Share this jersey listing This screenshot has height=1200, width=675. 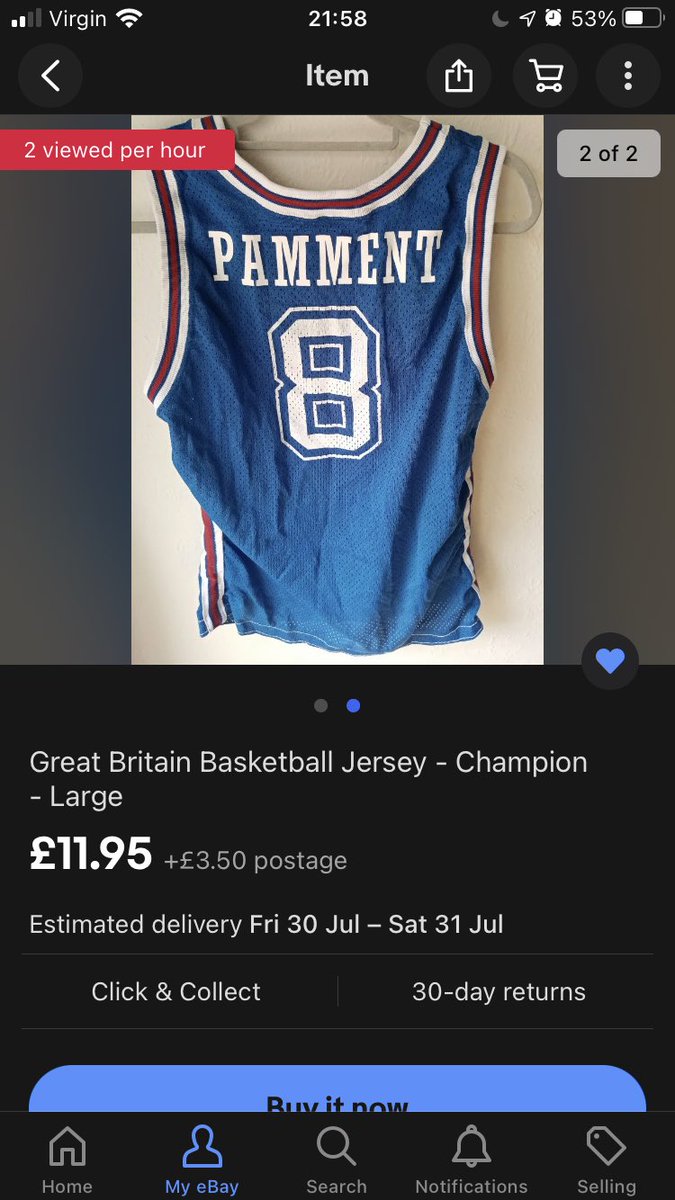coord(458,76)
